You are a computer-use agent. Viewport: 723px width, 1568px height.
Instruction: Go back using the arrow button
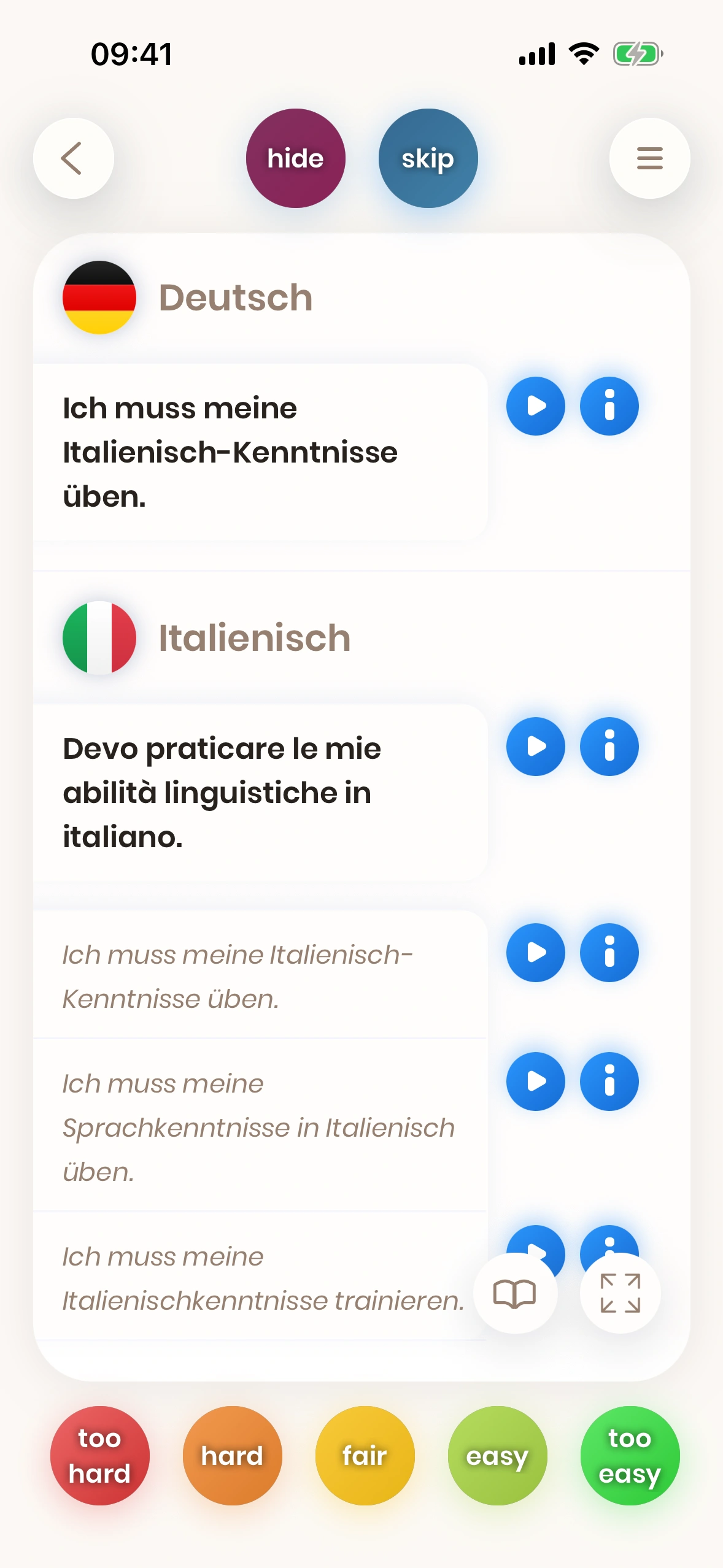(x=73, y=158)
